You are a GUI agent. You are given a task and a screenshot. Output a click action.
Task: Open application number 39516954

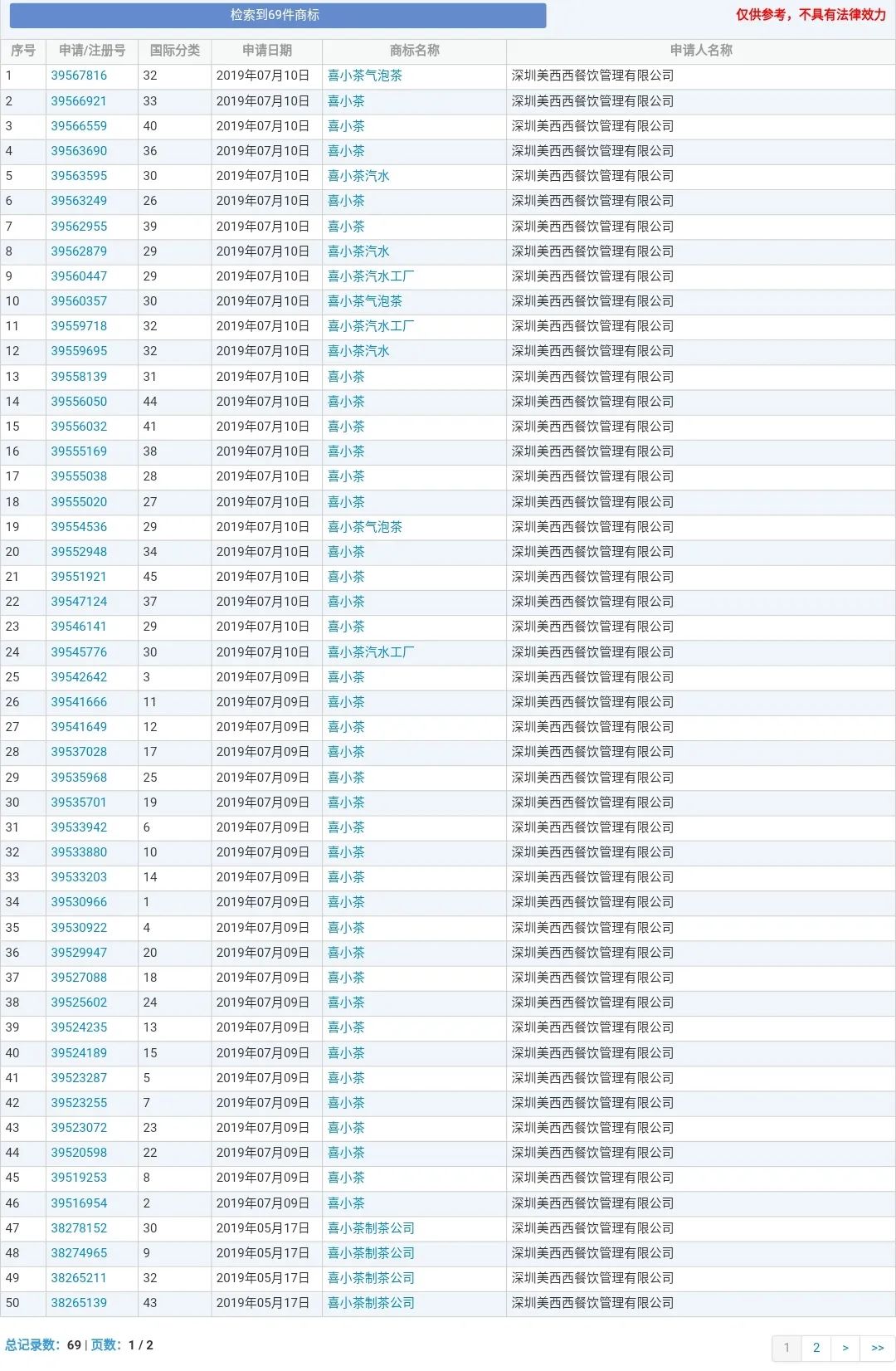[79, 1203]
